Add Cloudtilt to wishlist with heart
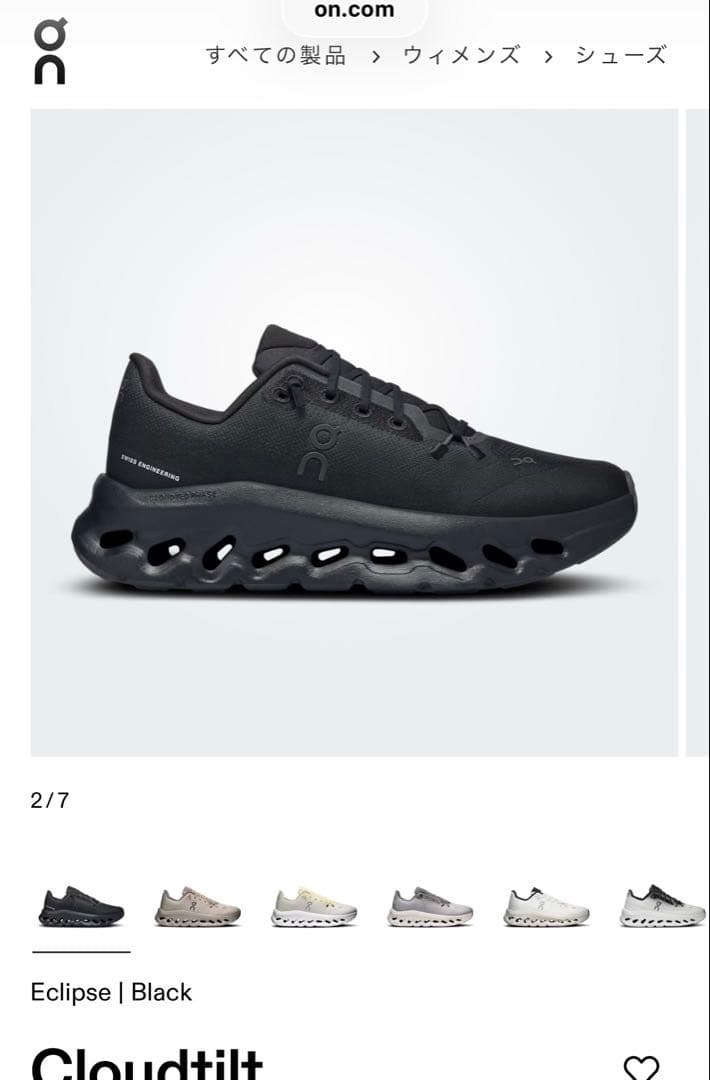The width and height of the screenshot is (710, 1080). (641, 1068)
